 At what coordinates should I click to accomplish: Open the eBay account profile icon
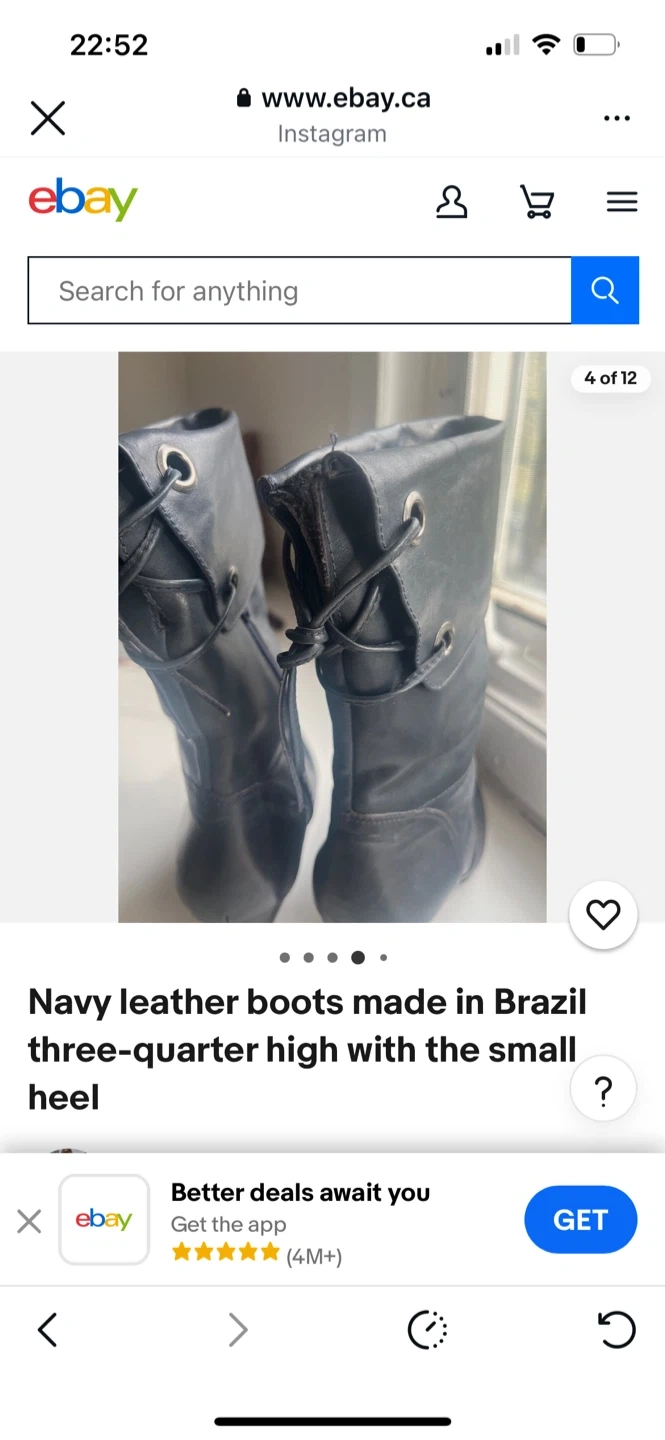click(x=451, y=202)
